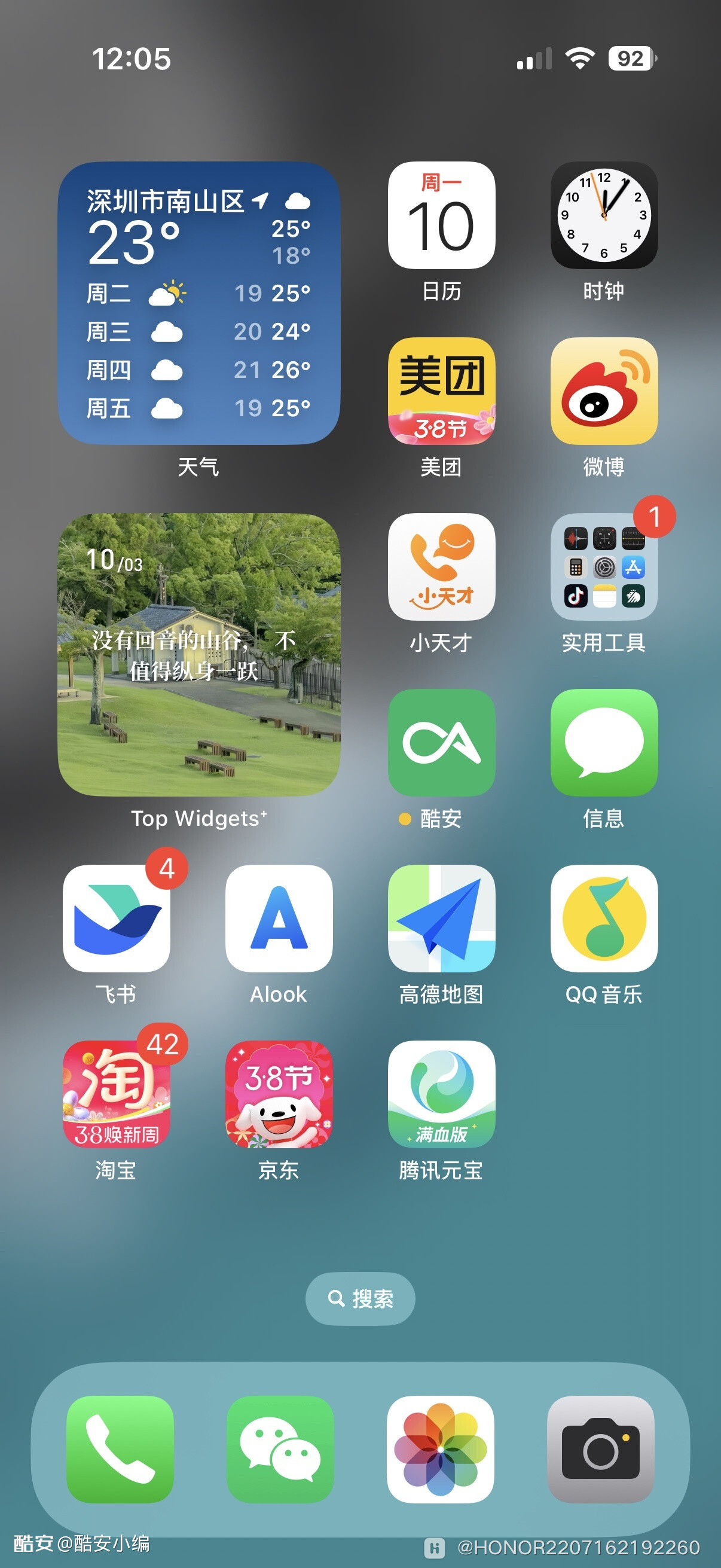
Task: Open the Phone app in the dock
Action: coord(120,1448)
